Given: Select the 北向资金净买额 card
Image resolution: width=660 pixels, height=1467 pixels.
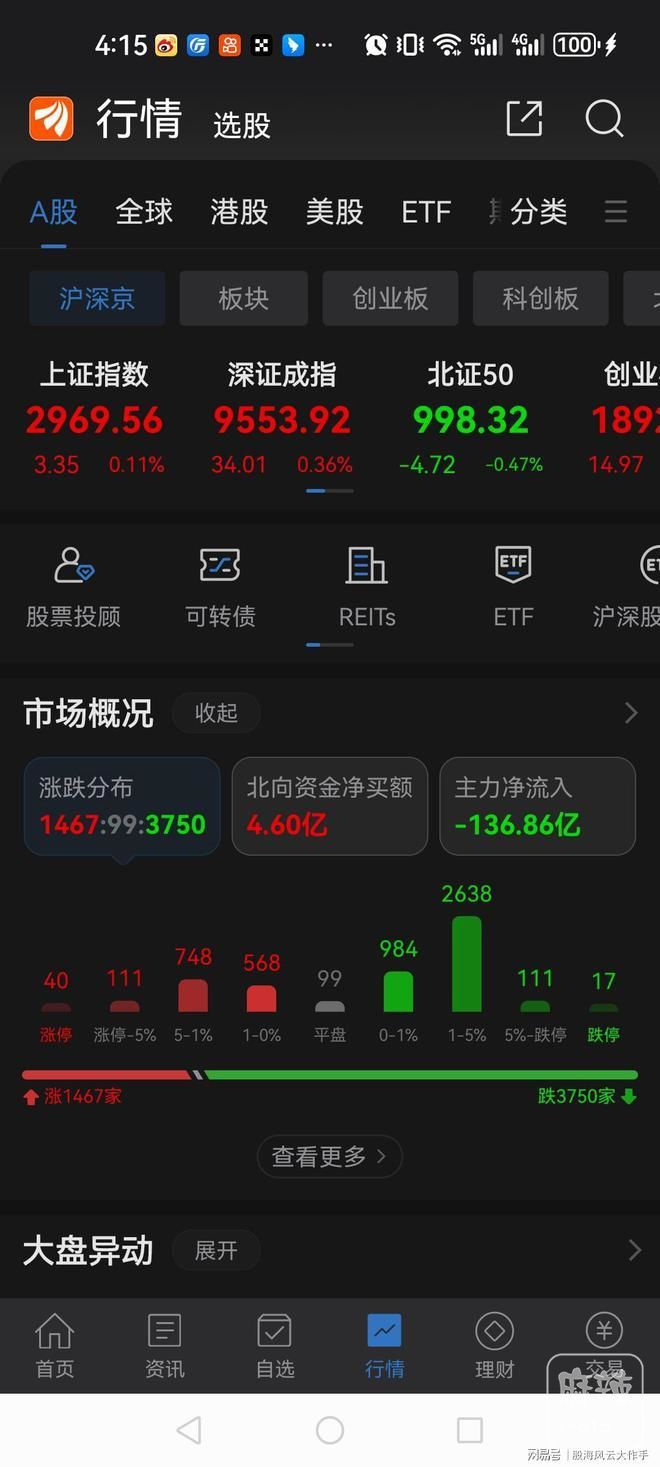Looking at the screenshot, I should click(x=330, y=806).
